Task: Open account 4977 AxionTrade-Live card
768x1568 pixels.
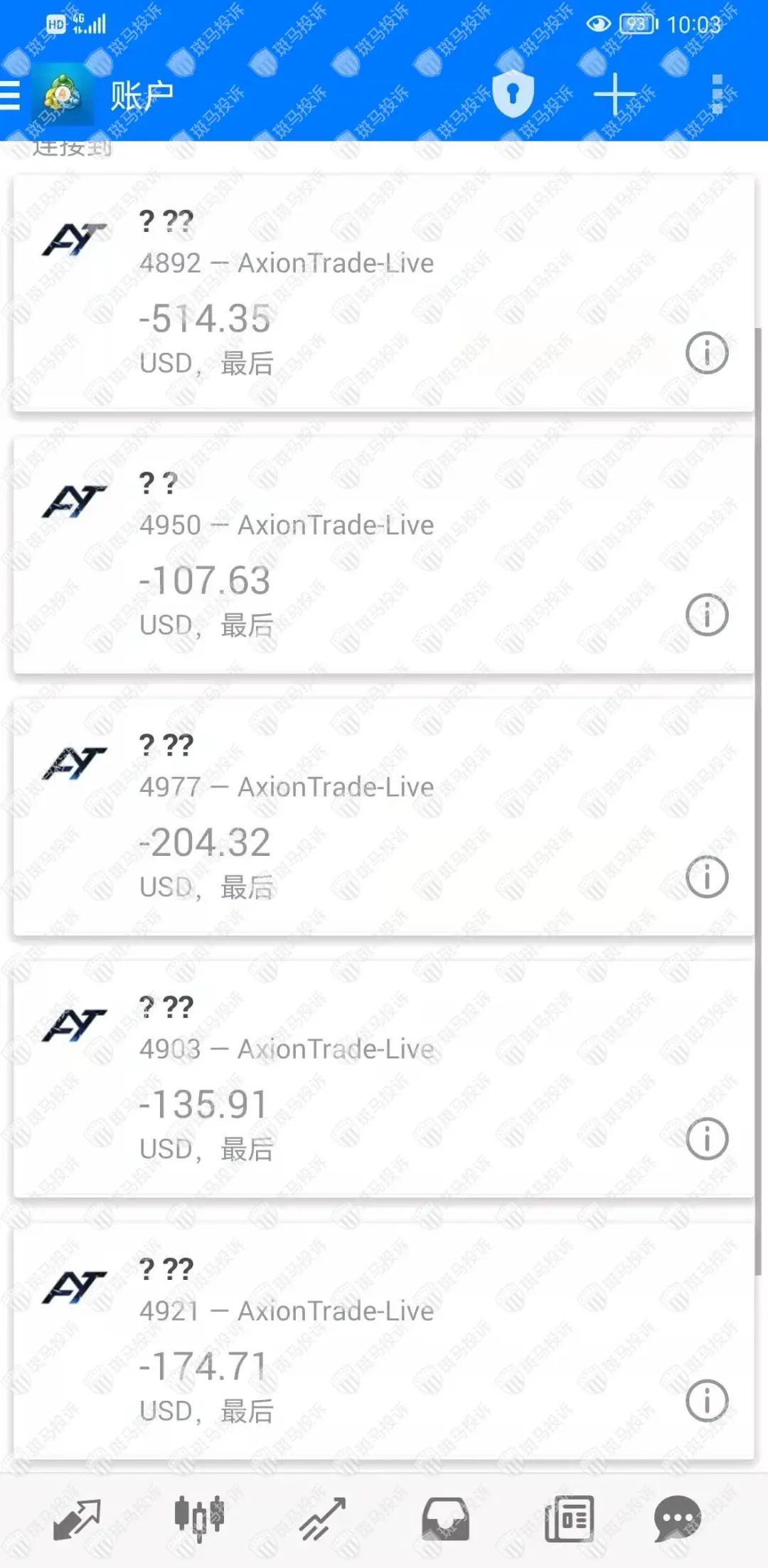Action: (383, 816)
